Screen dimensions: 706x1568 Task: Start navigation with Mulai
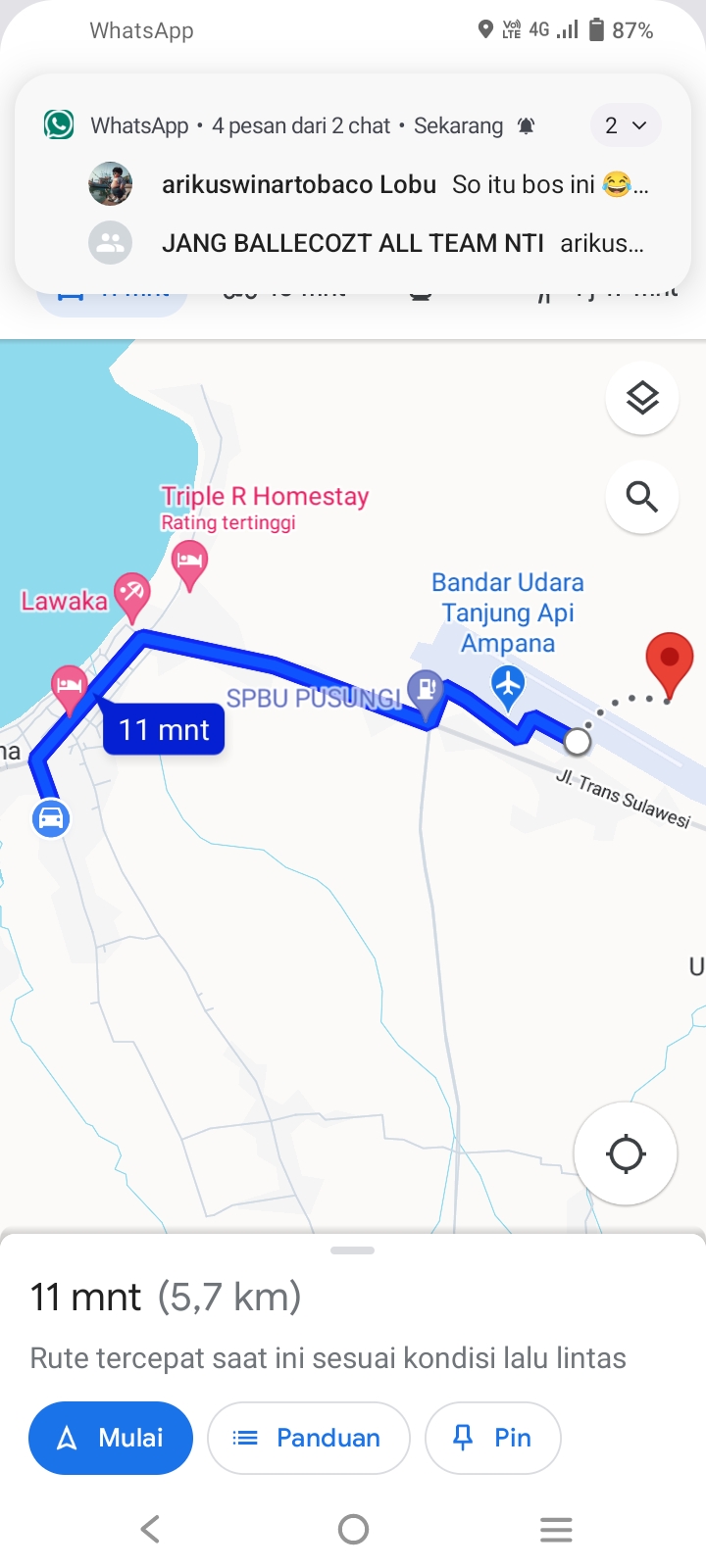pyautogui.click(x=111, y=1438)
